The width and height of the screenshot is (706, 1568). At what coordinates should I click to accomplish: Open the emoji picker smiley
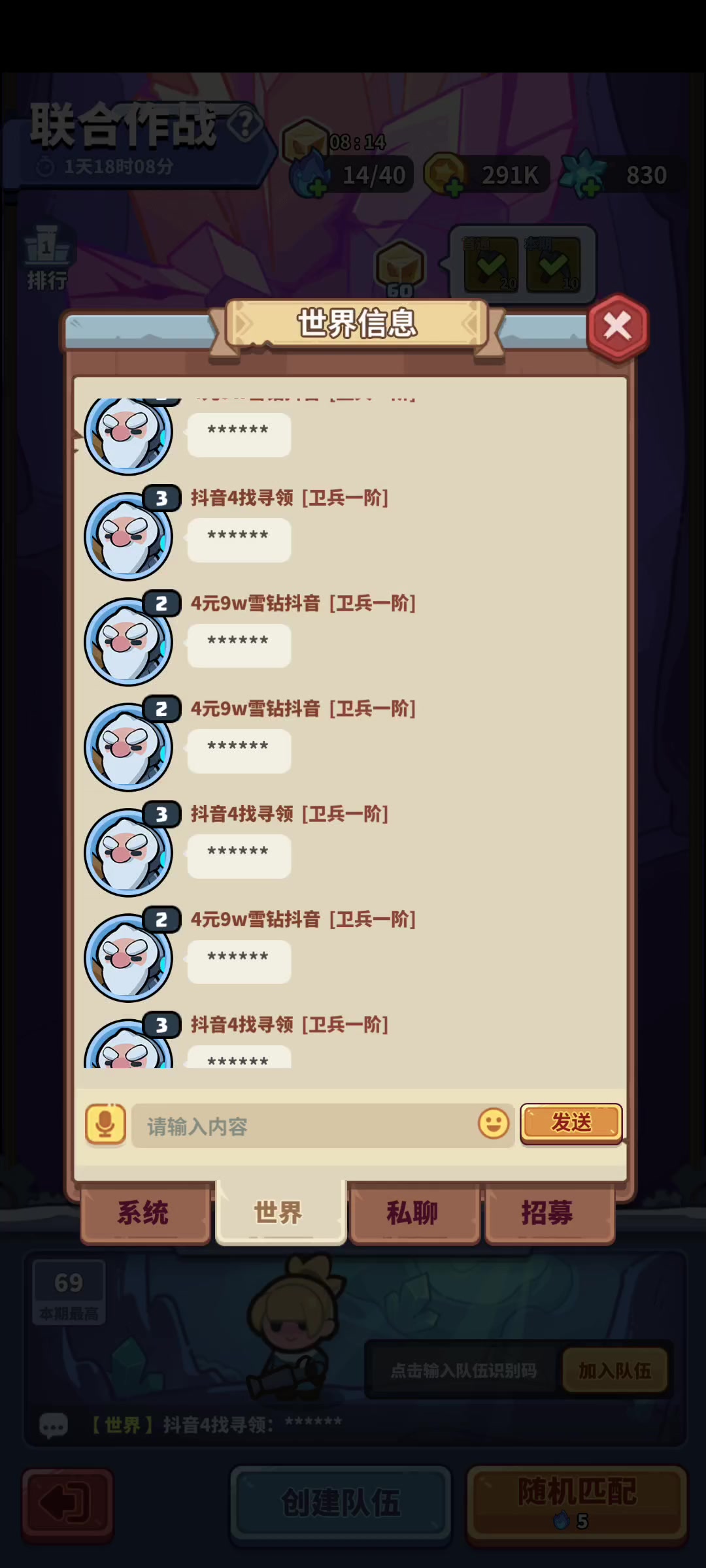point(494,1124)
